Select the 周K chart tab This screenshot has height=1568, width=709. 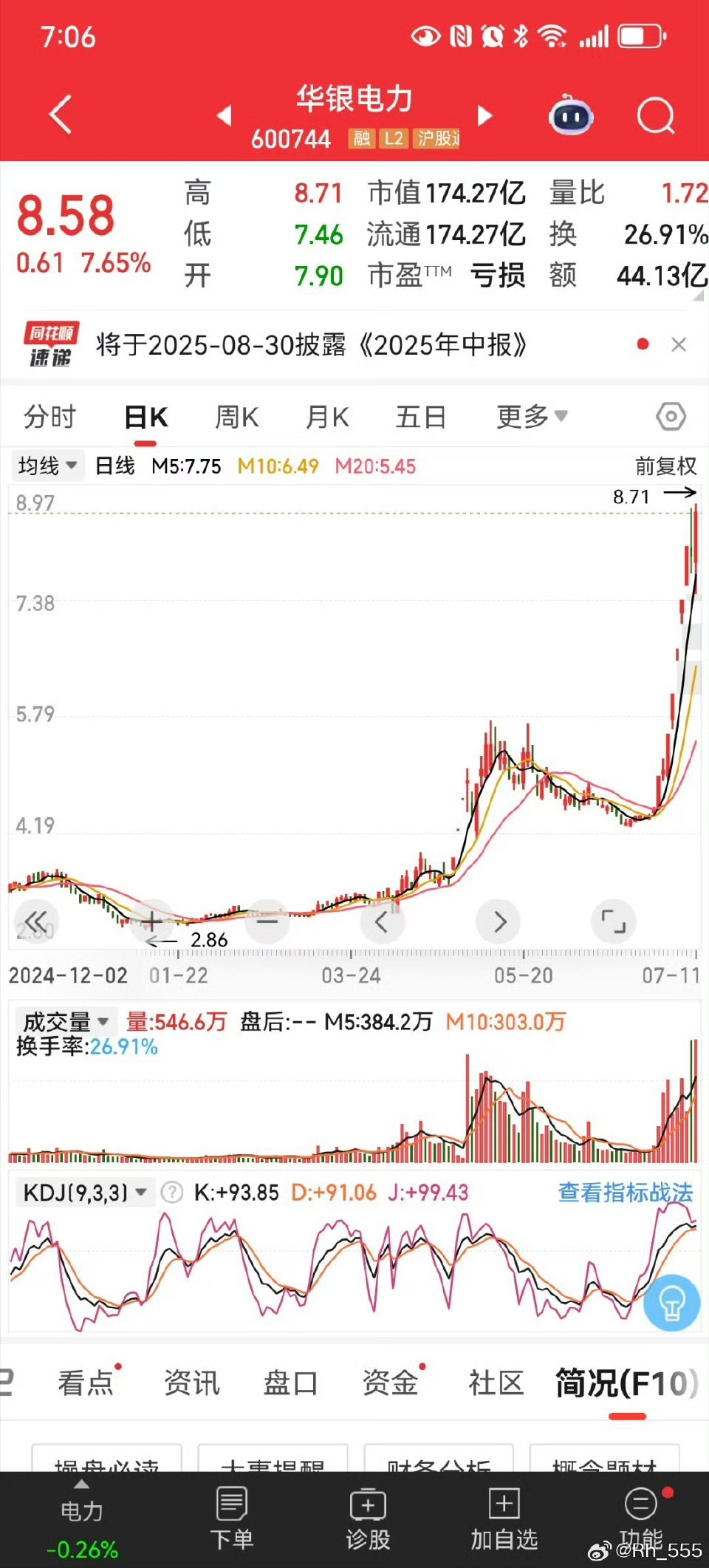236,417
